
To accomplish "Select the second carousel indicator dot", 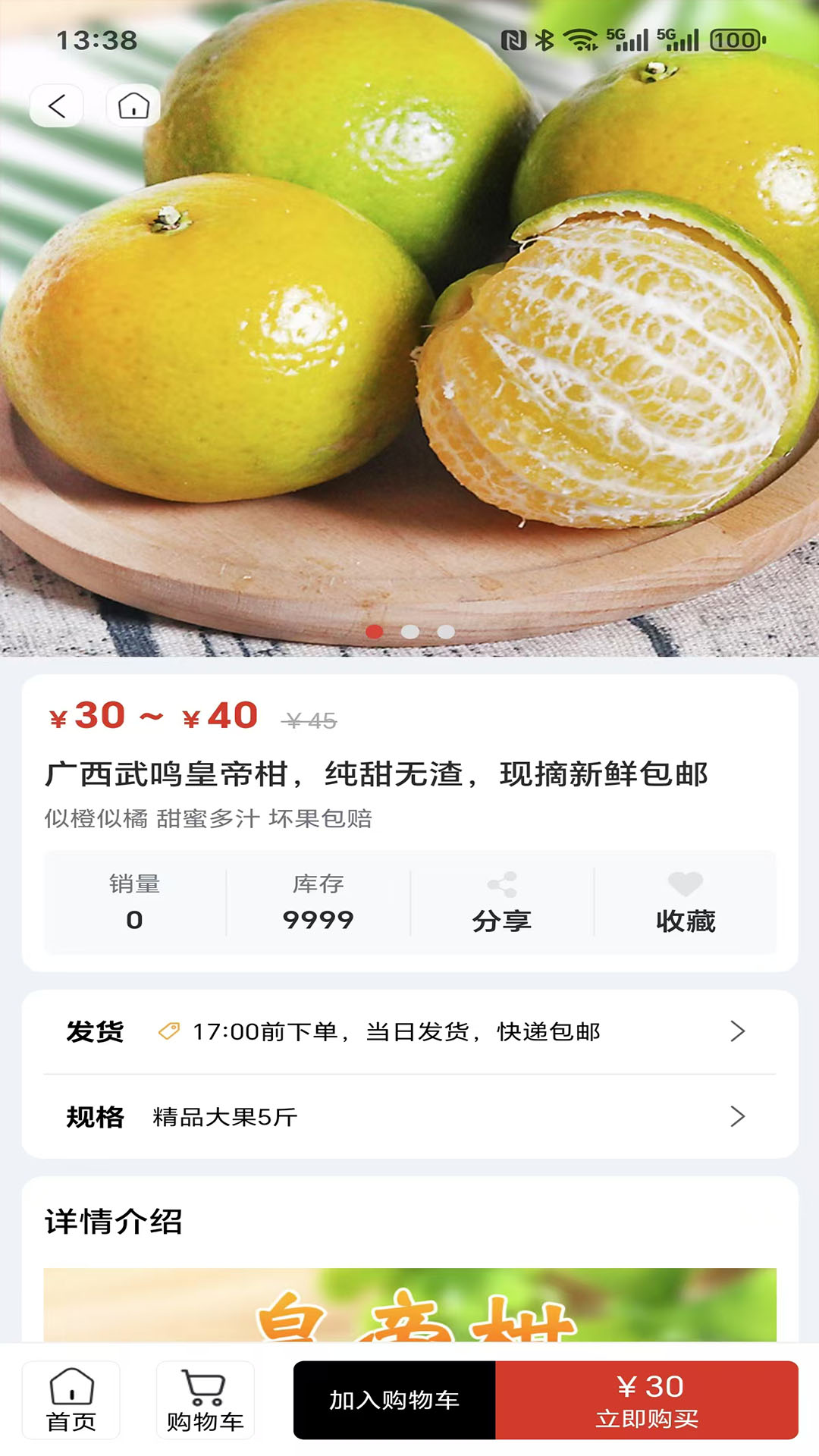I will click(409, 630).
